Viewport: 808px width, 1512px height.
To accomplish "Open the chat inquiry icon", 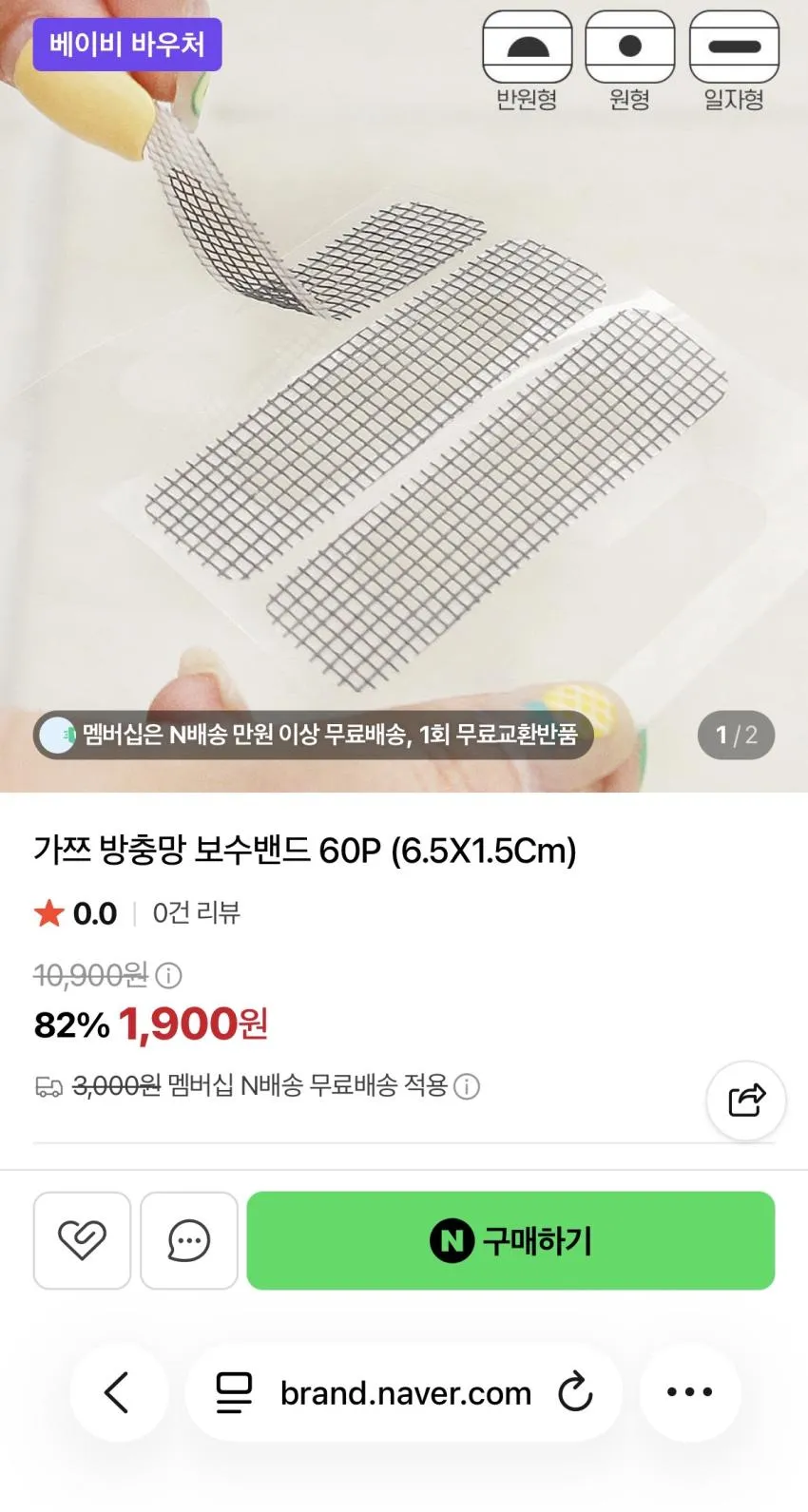I will 188,1240.
